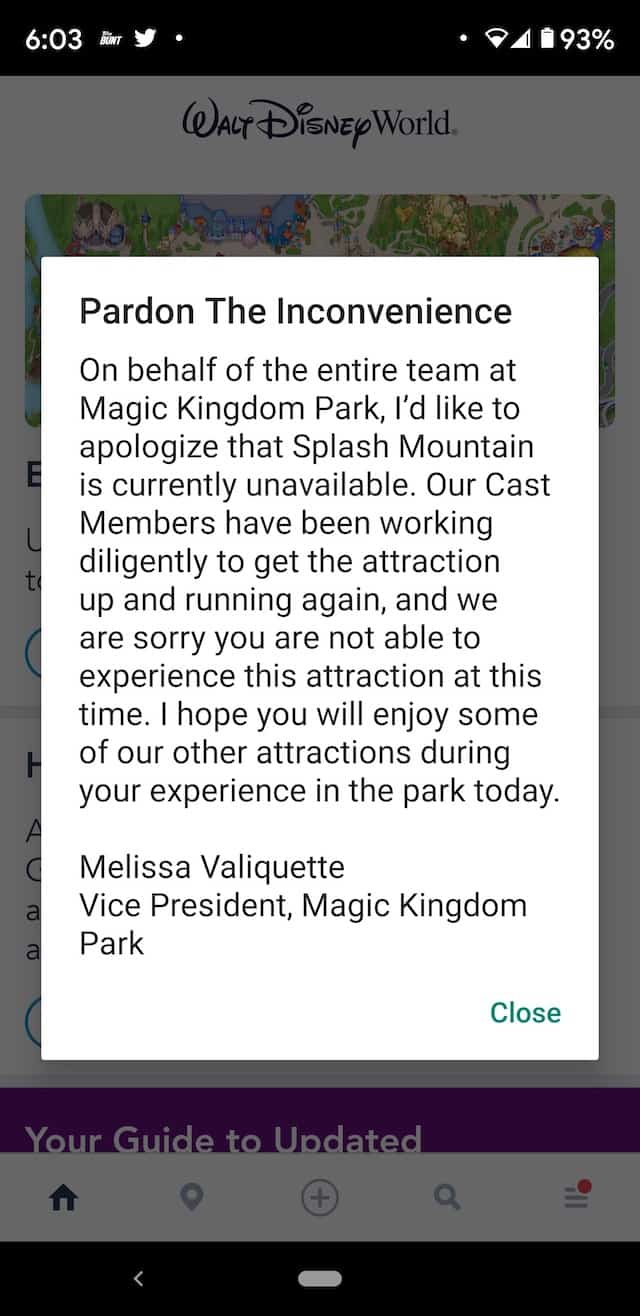Open the search tab
Viewport: 640px width, 1316px height.
tap(448, 1197)
